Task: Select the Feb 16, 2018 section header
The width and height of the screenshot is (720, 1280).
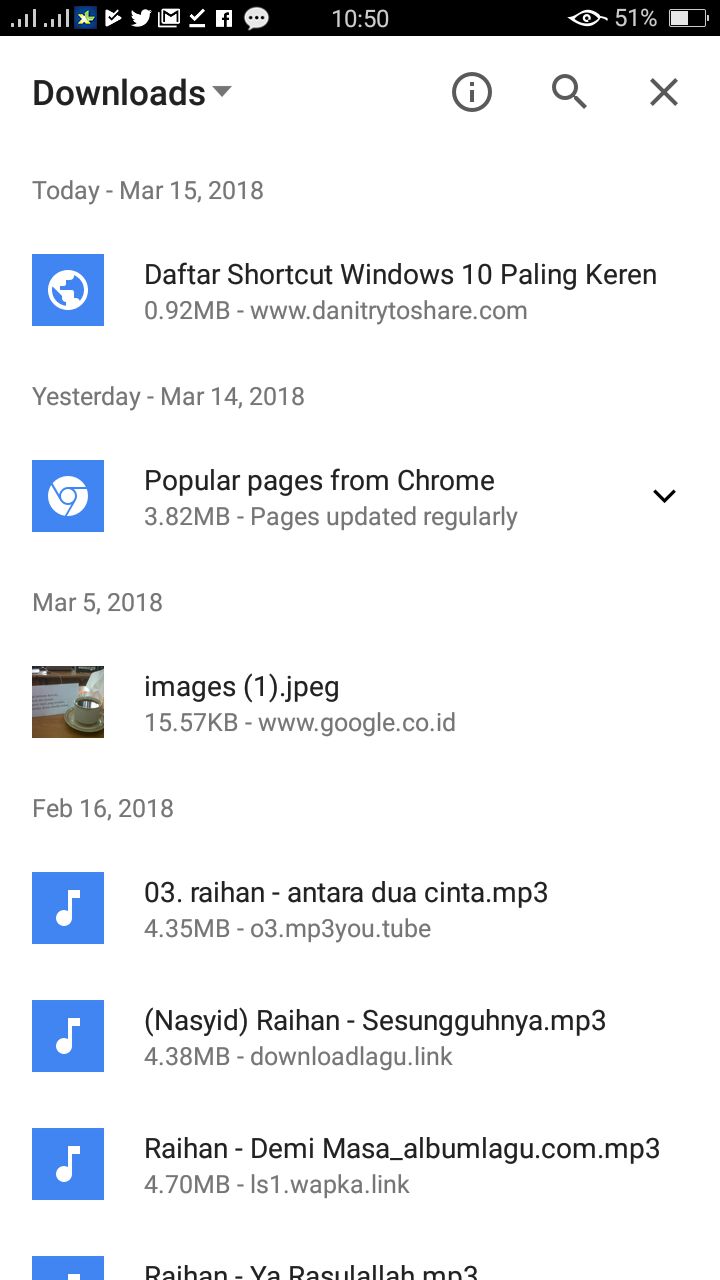Action: point(103,808)
